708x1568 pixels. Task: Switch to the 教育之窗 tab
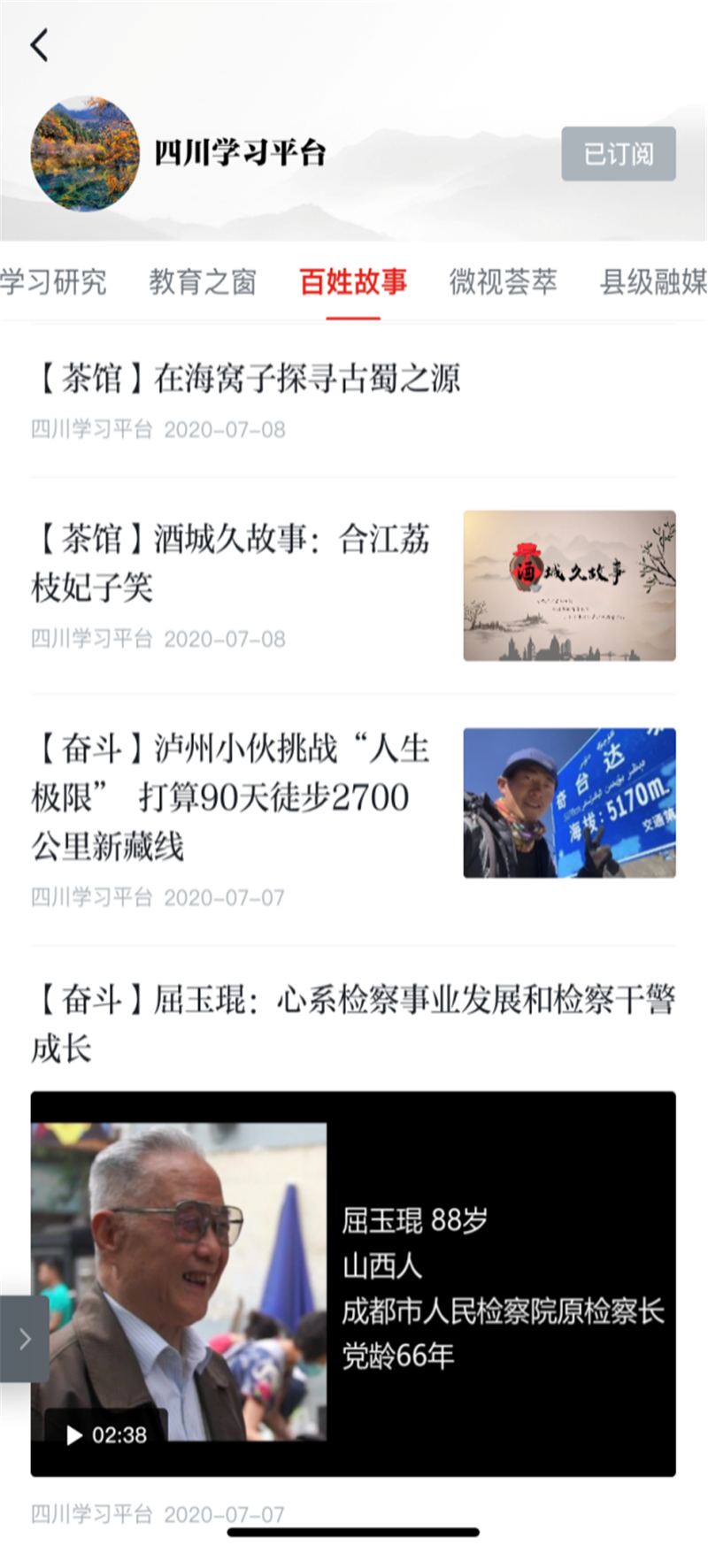click(203, 282)
